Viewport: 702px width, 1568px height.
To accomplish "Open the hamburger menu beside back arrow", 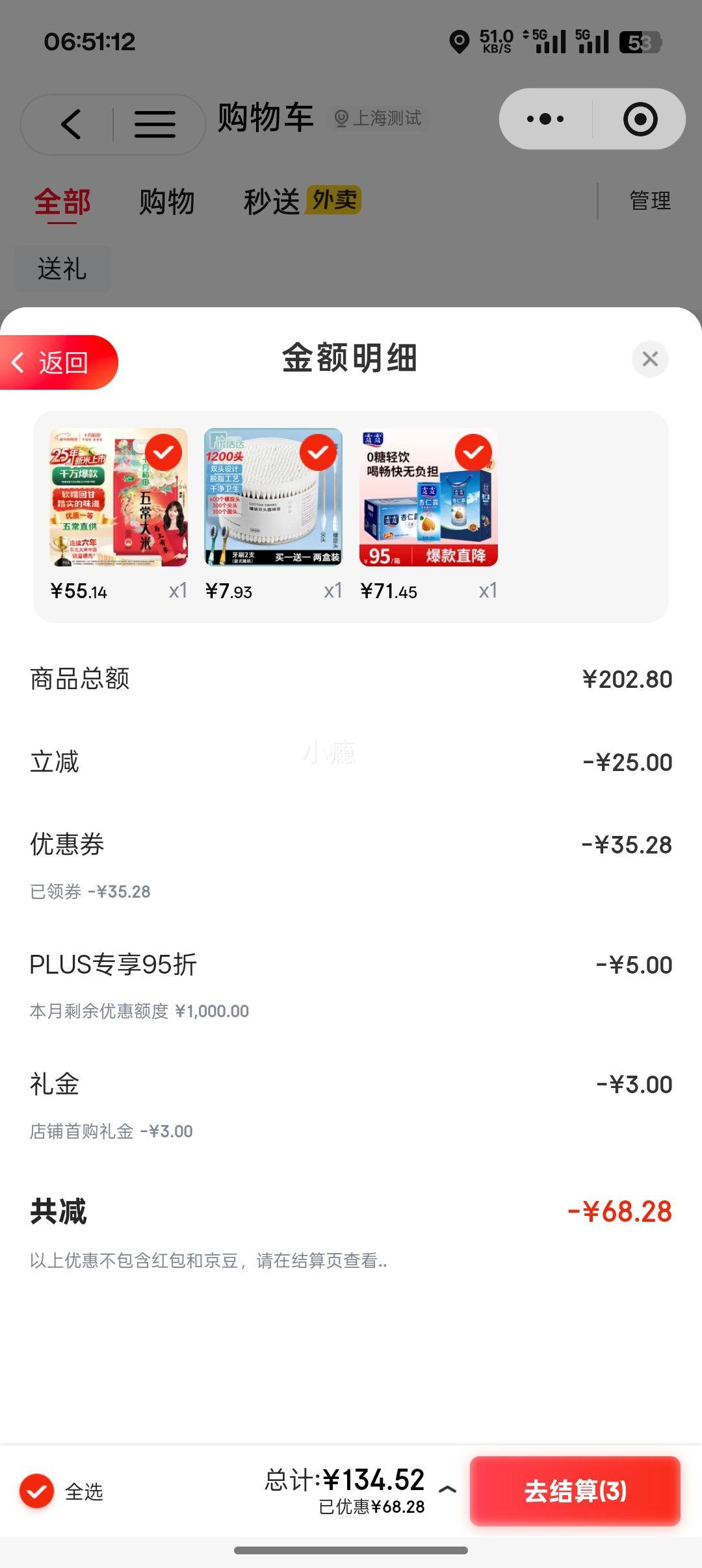I will click(154, 119).
